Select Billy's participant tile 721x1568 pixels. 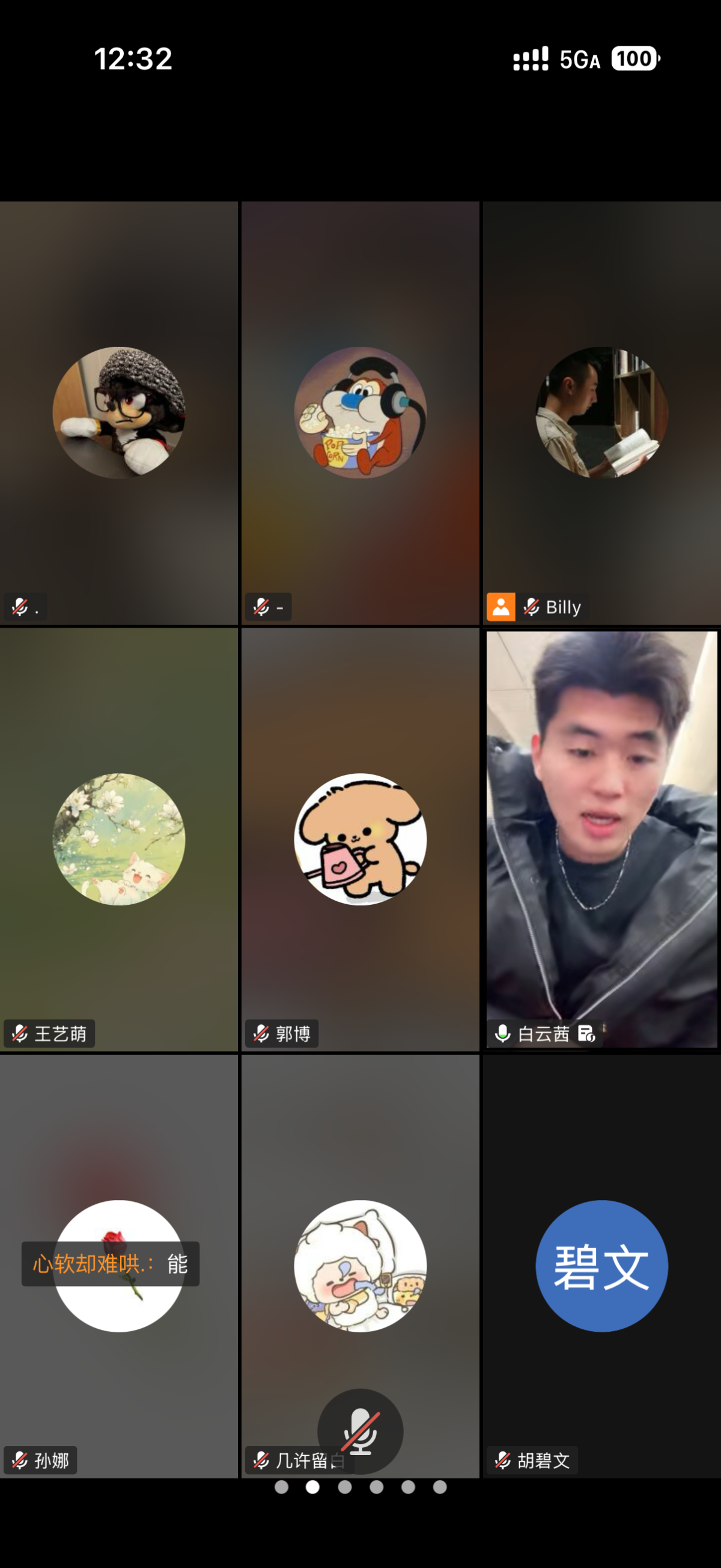pyautogui.click(x=601, y=412)
